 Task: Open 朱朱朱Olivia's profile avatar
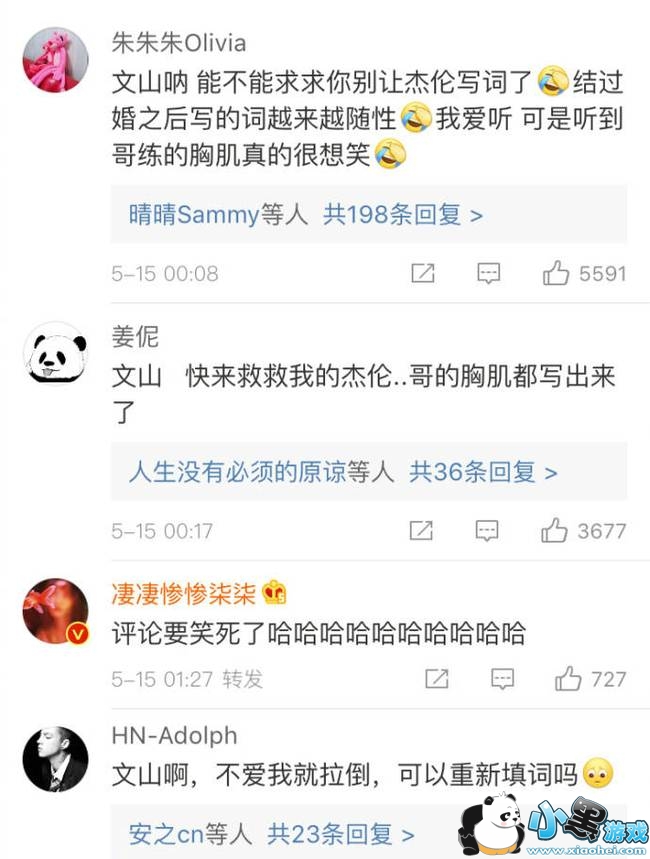(55, 61)
